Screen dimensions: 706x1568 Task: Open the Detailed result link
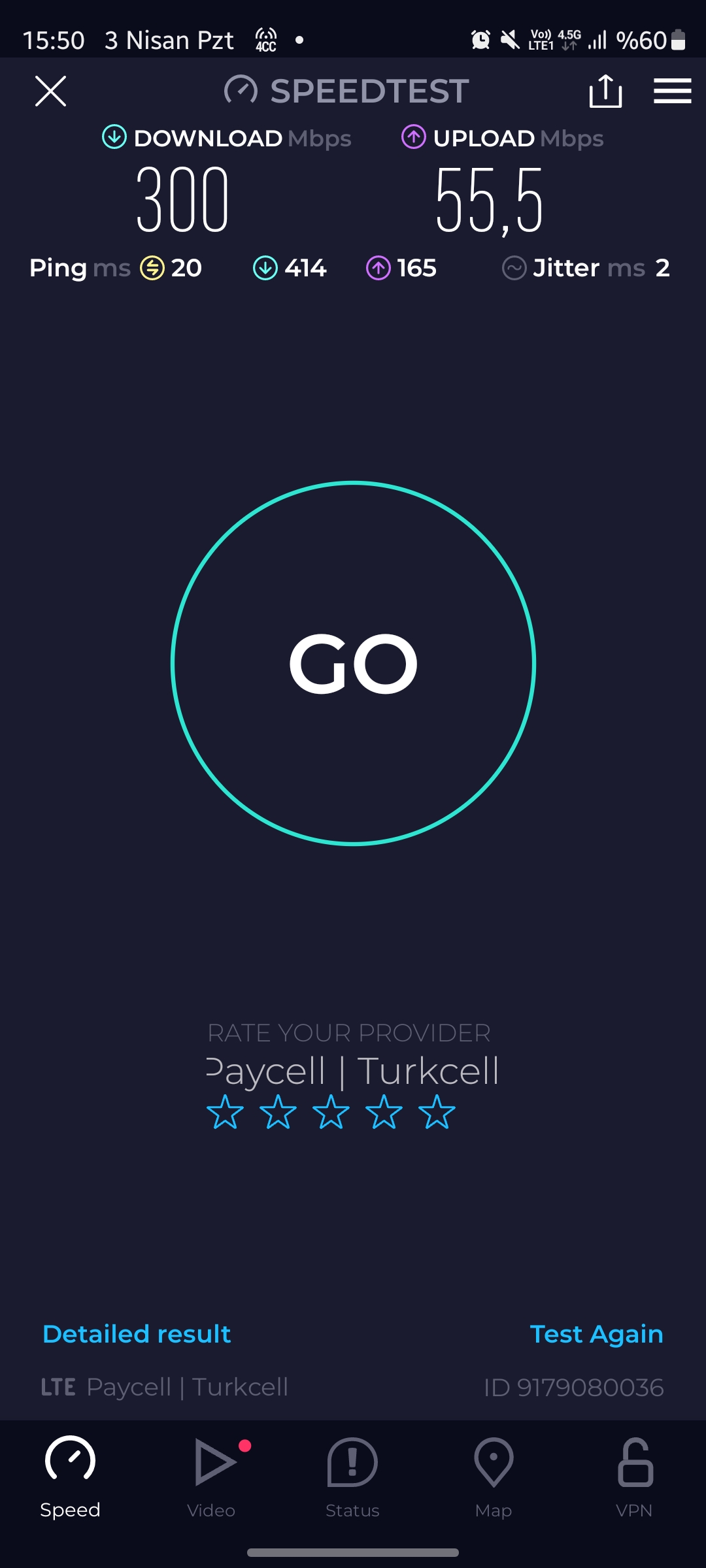137,1334
